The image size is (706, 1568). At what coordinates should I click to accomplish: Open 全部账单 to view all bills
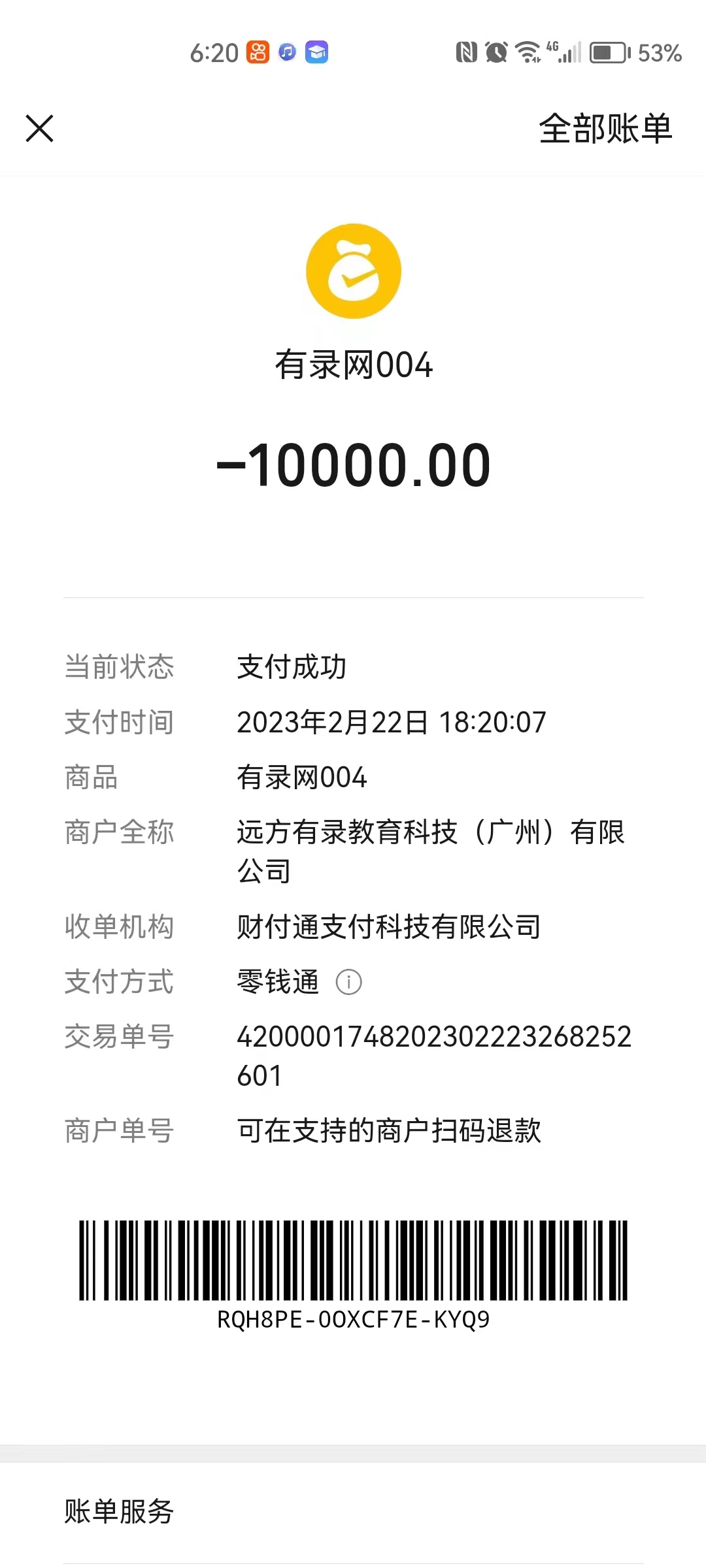click(x=605, y=129)
